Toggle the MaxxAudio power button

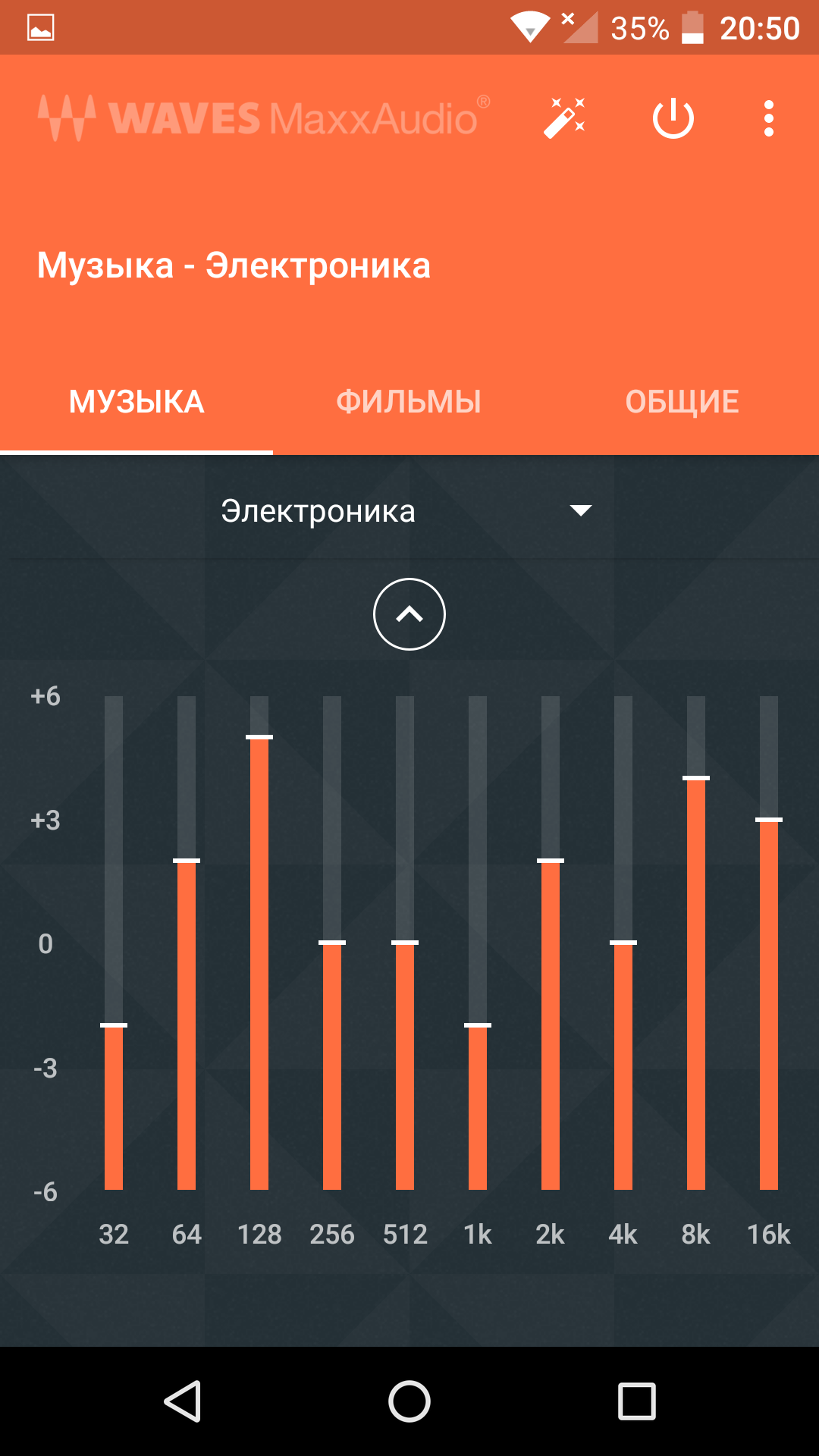tap(673, 119)
